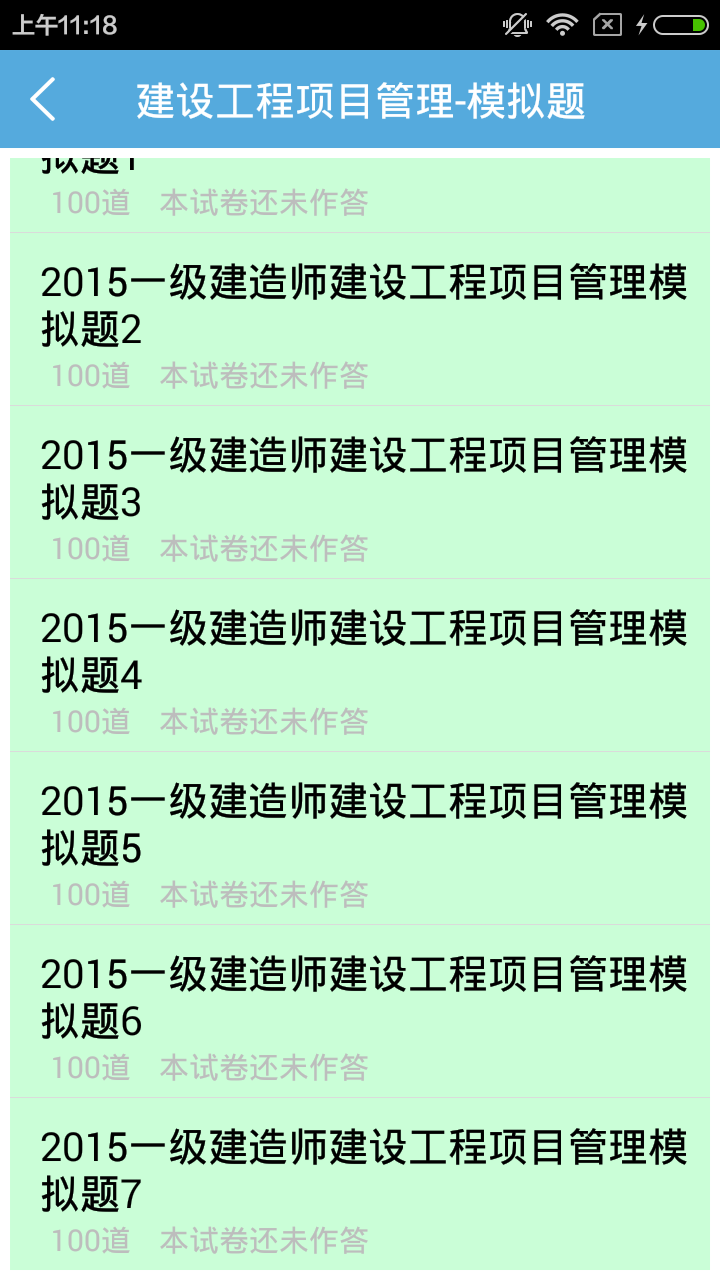Screen dimensions: 720x1280
Task: Tap the lightning charging symbol
Action: tap(641, 27)
